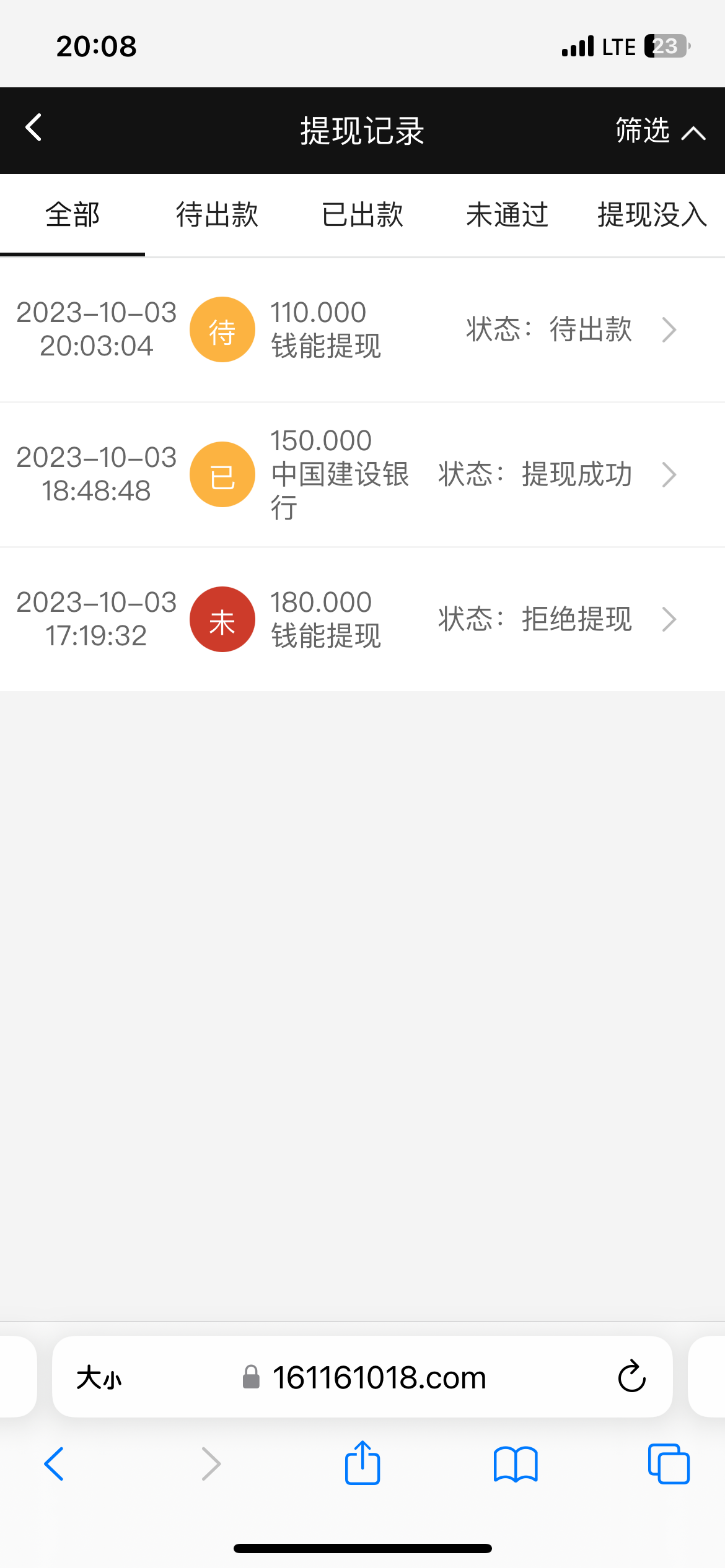Switch to the 未通过 tab

pos(506,215)
